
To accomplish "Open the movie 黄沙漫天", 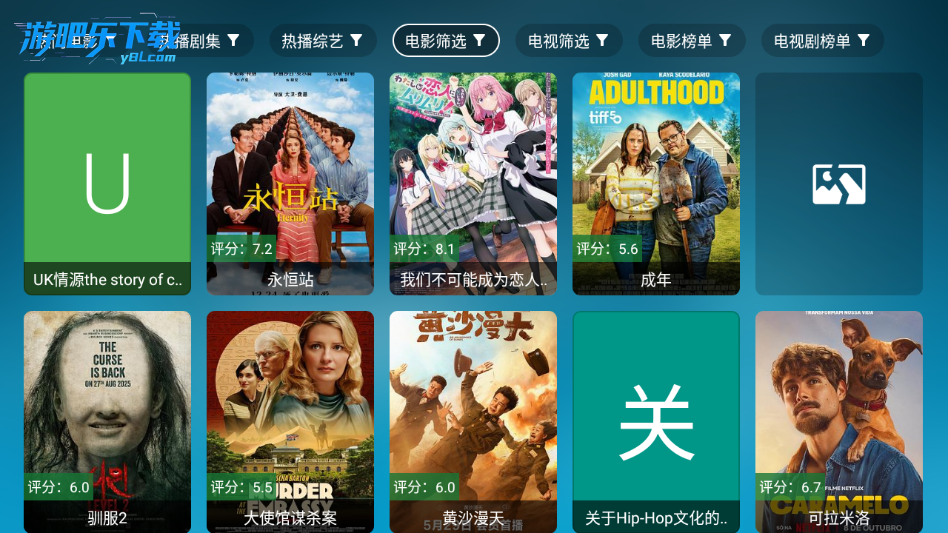I will 473,421.
